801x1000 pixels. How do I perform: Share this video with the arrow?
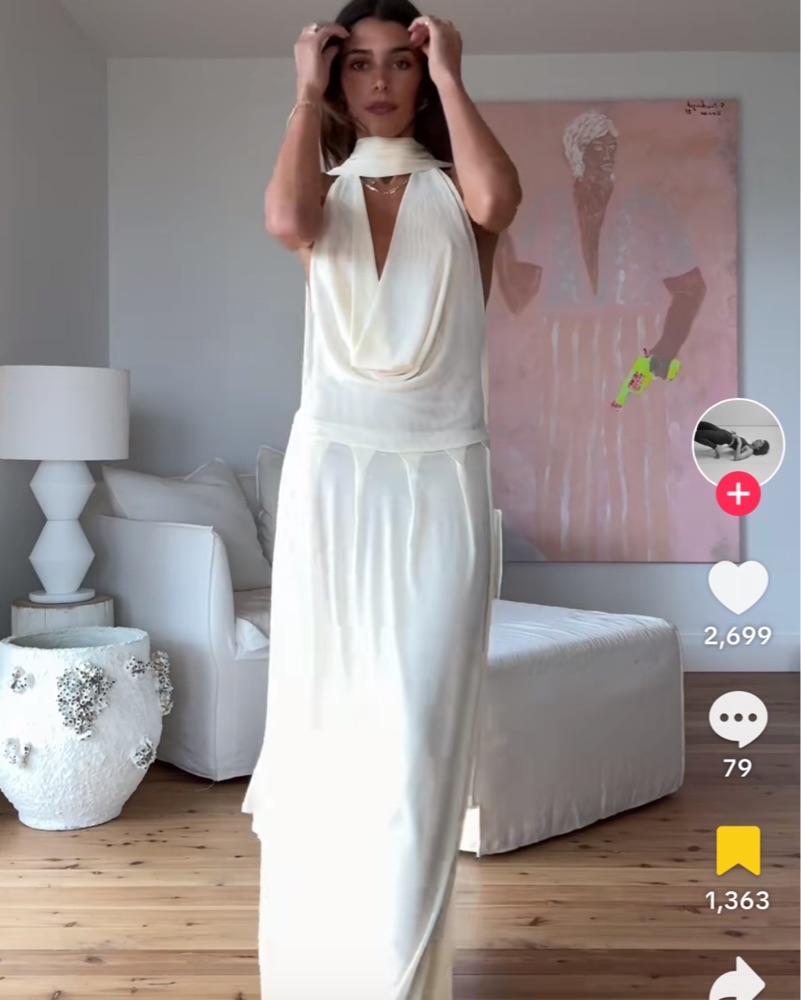(x=738, y=980)
